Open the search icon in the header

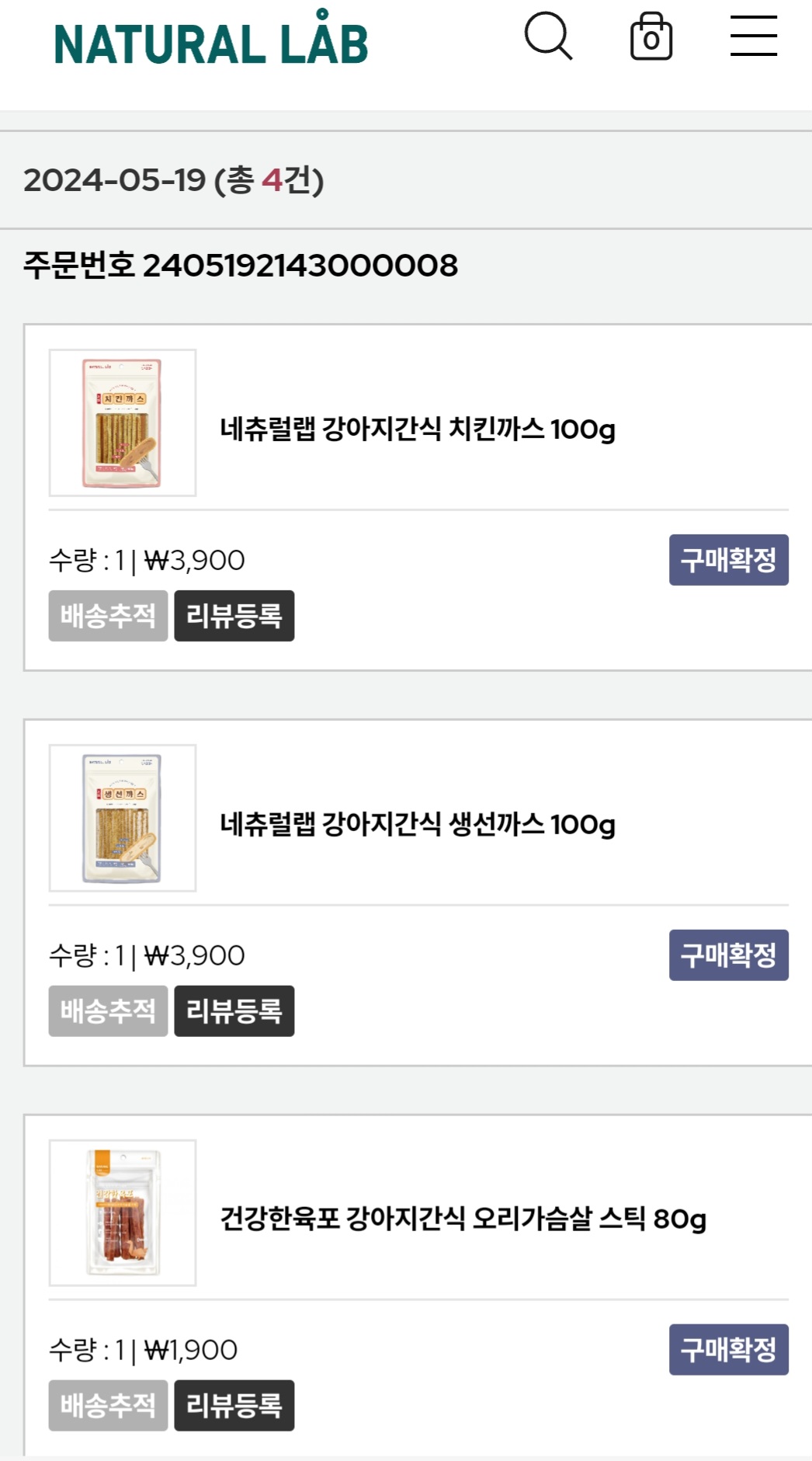[548, 37]
